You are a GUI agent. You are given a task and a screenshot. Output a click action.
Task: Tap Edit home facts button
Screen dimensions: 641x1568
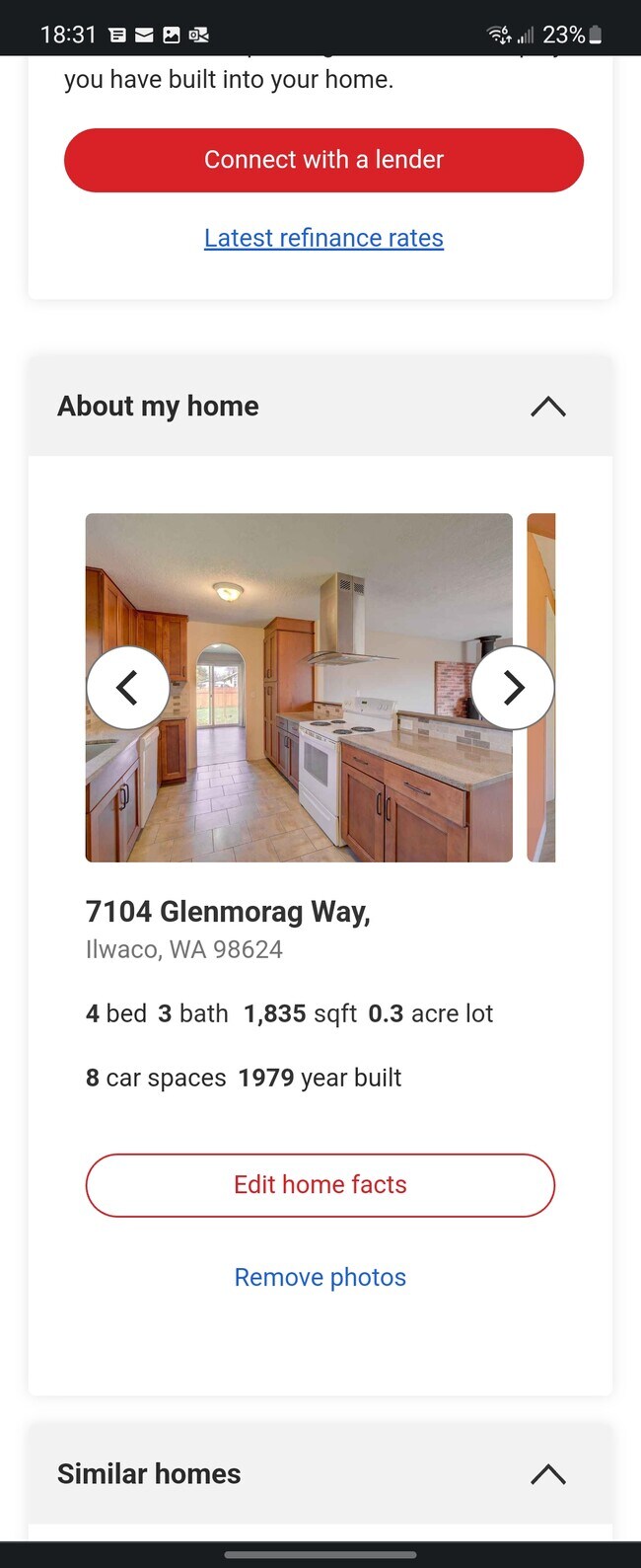[320, 1185]
